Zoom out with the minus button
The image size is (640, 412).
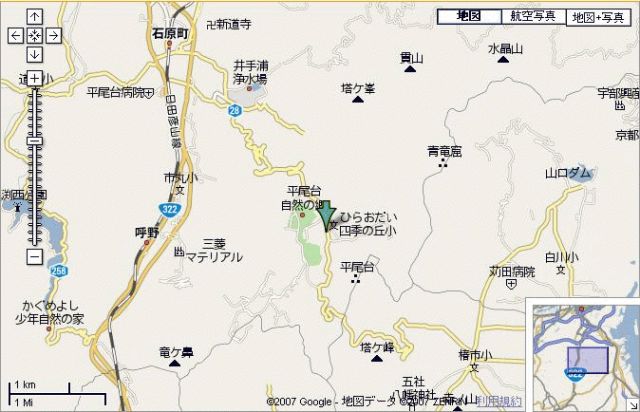click(x=34, y=257)
